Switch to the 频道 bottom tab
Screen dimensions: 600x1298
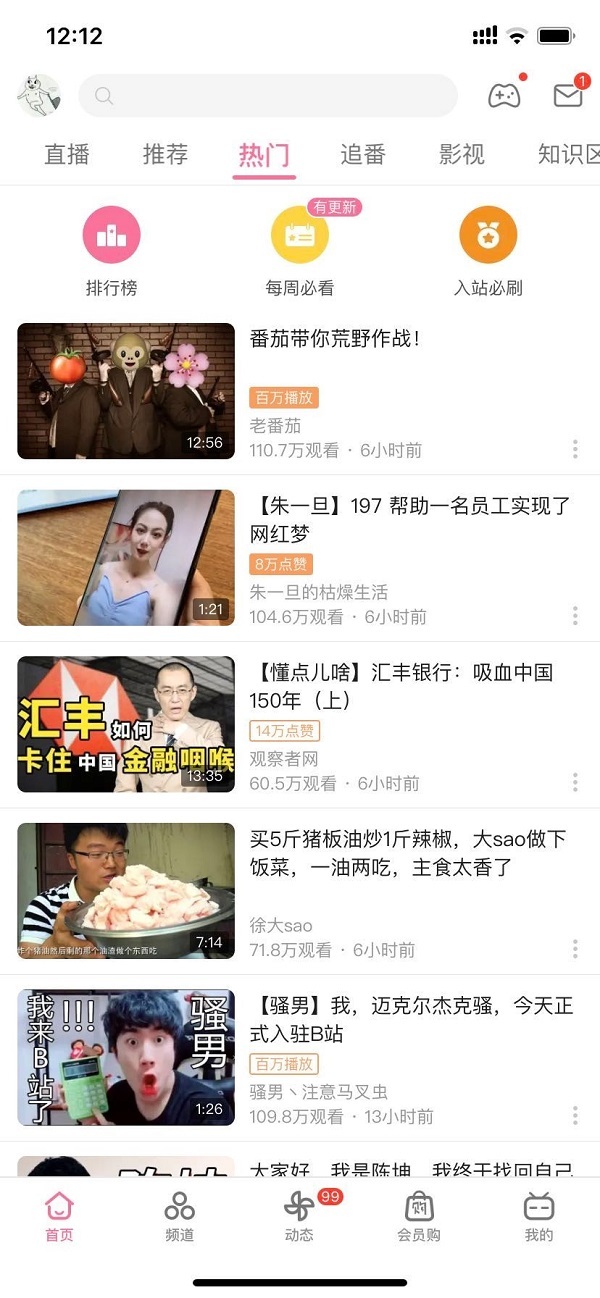click(180, 1216)
